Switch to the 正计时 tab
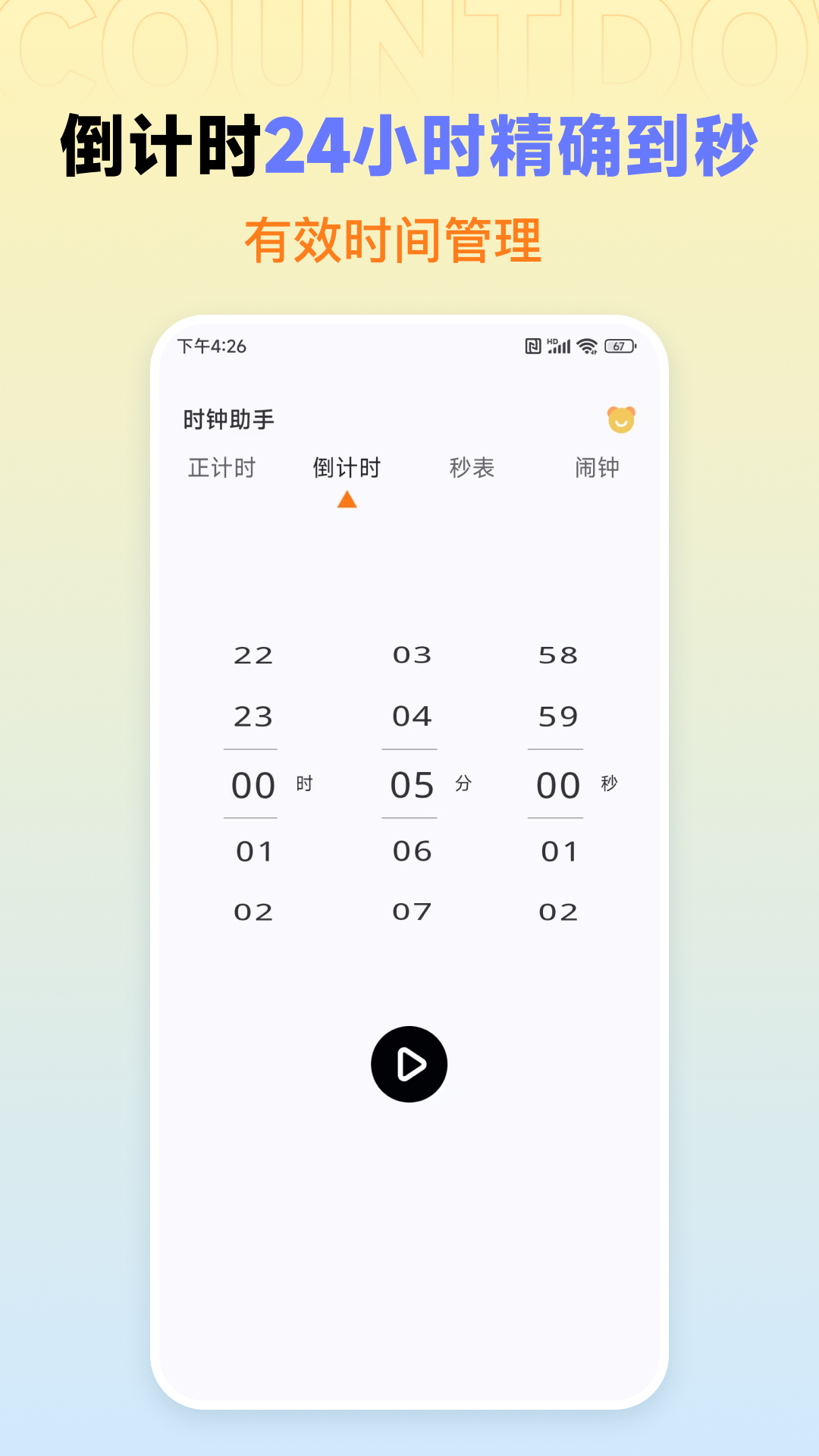819x1456 pixels. pos(222,468)
